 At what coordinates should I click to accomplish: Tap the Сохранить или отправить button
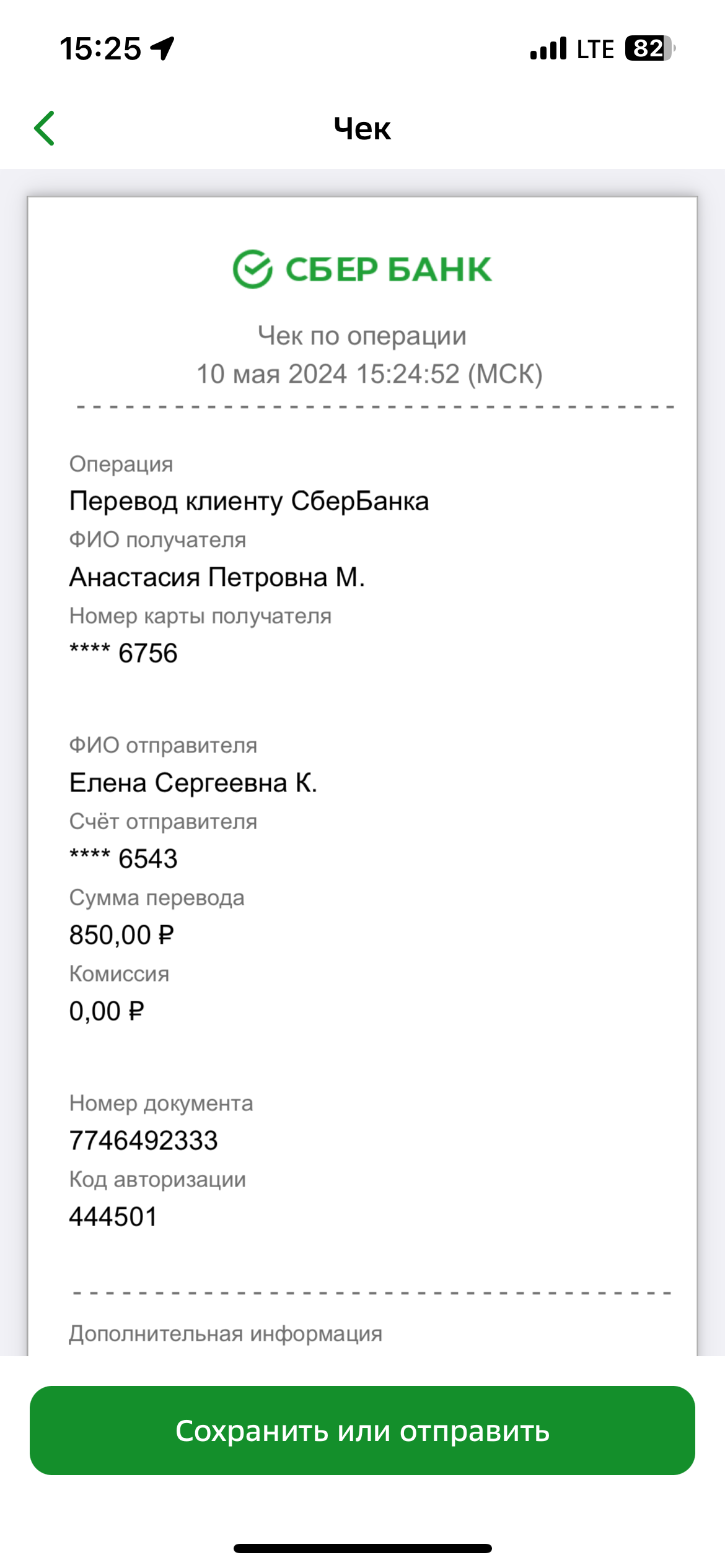362,1431
